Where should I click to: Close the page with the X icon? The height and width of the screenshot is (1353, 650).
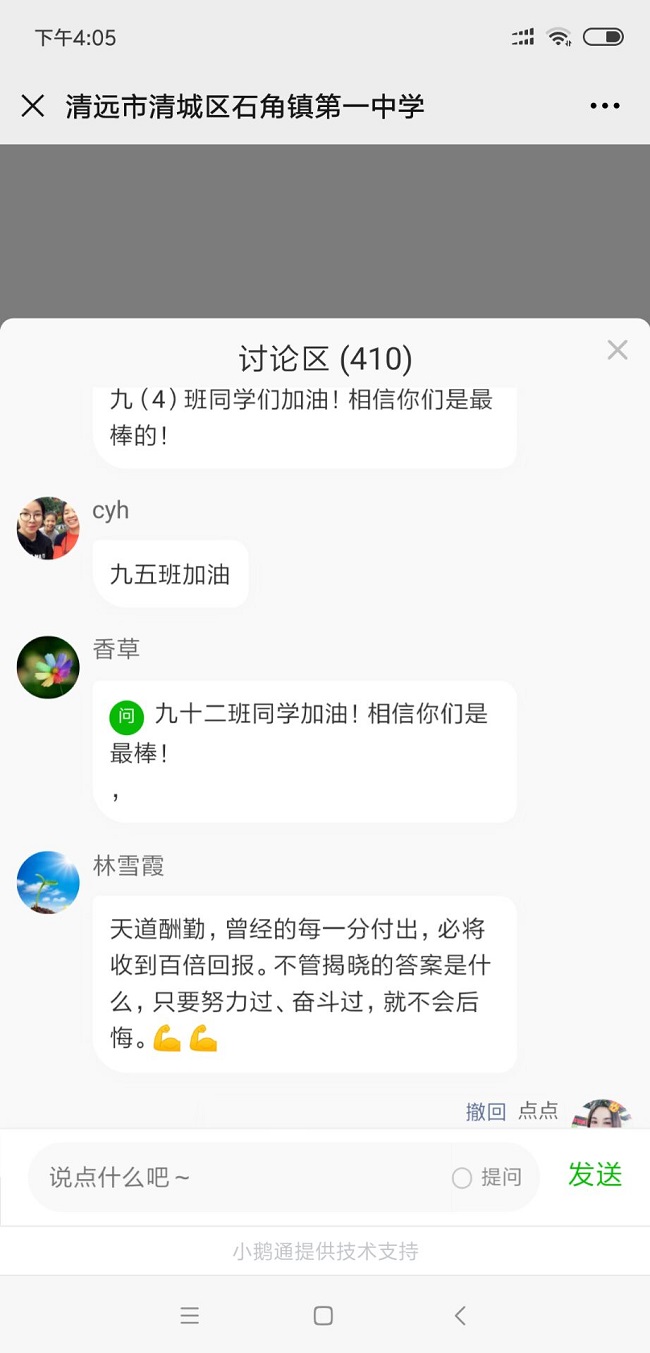[33, 106]
